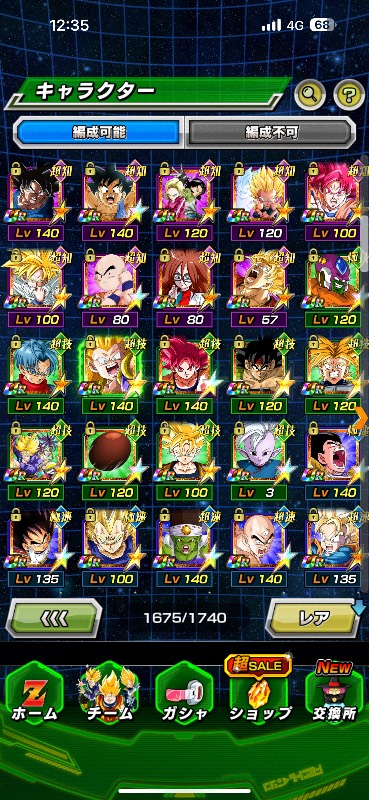
Task: Select the bald Krillin Lv 80 card
Action: [111, 288]
